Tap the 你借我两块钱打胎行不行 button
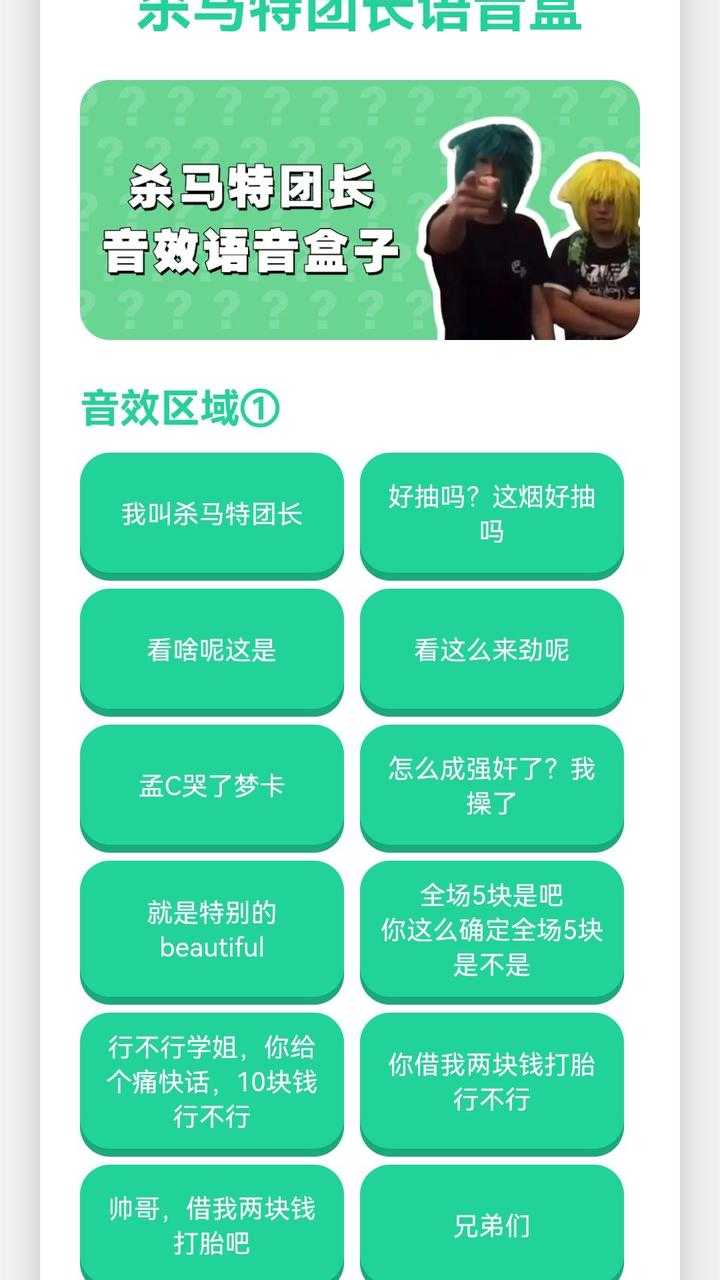This screenshot has height=1280, width=720. [491, 1082]
